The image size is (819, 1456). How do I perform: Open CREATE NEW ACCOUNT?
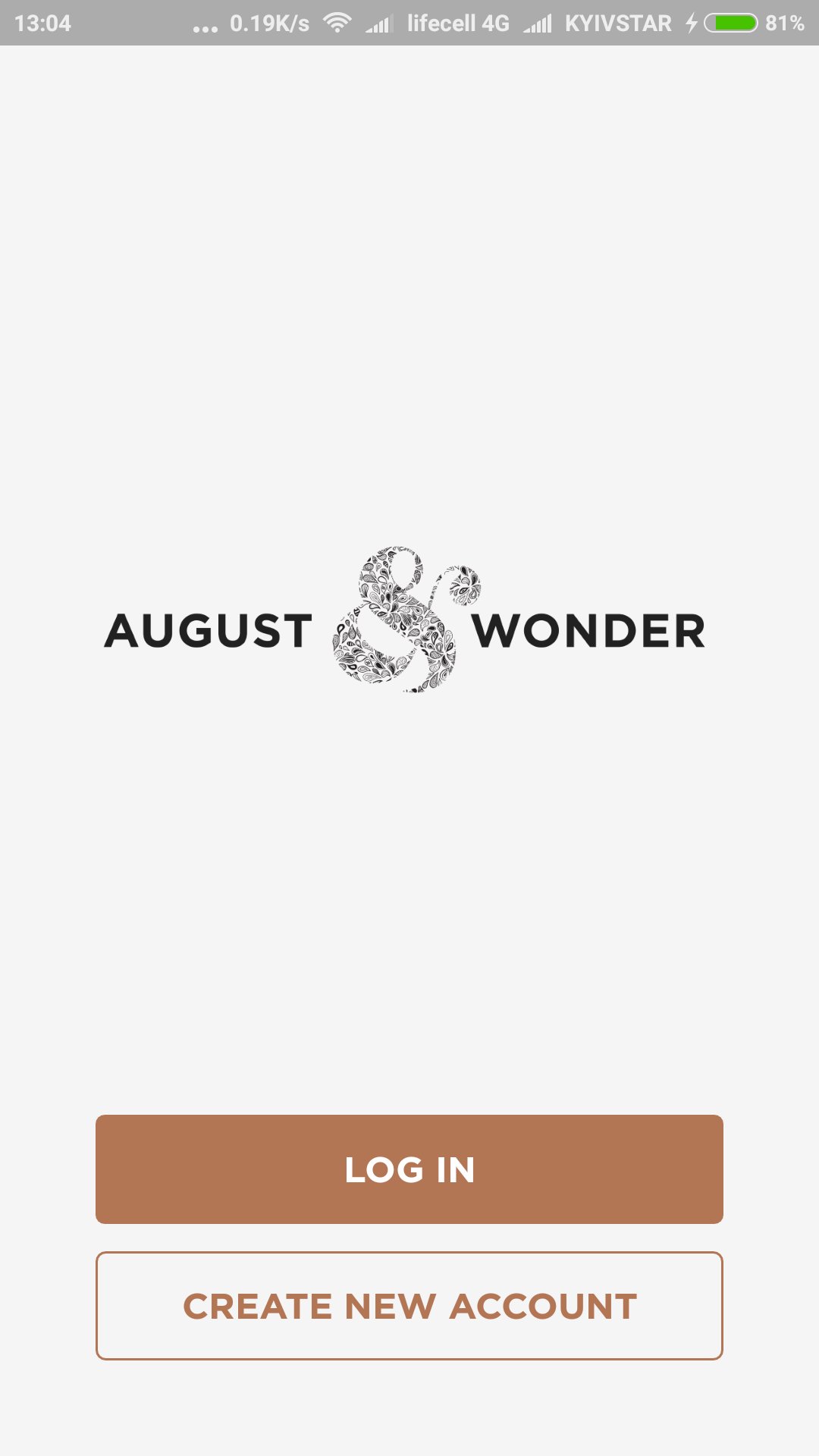pyautogui.click(x=409, y=1306)
